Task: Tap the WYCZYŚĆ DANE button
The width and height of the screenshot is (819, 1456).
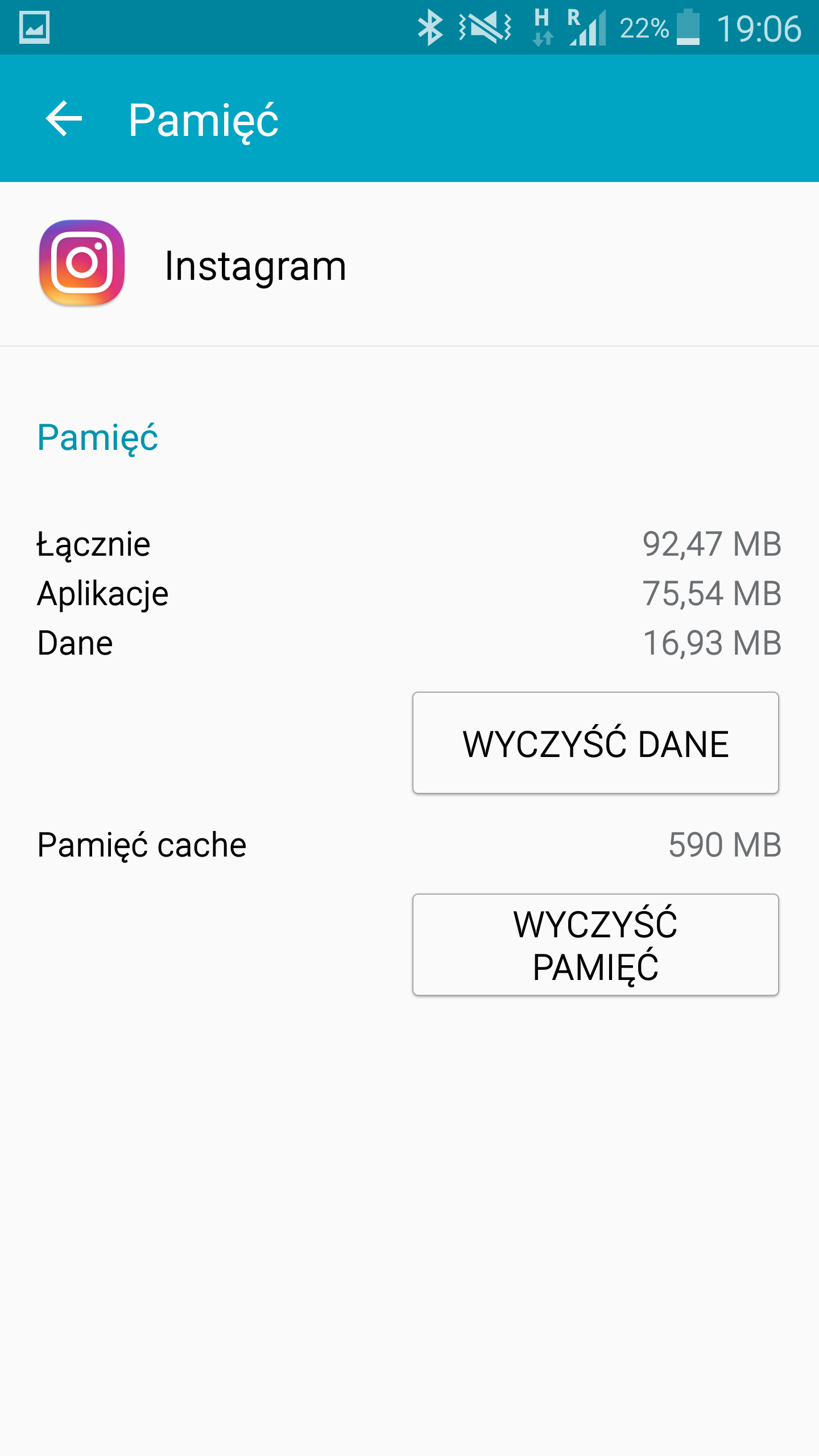Action: point(595,743)
